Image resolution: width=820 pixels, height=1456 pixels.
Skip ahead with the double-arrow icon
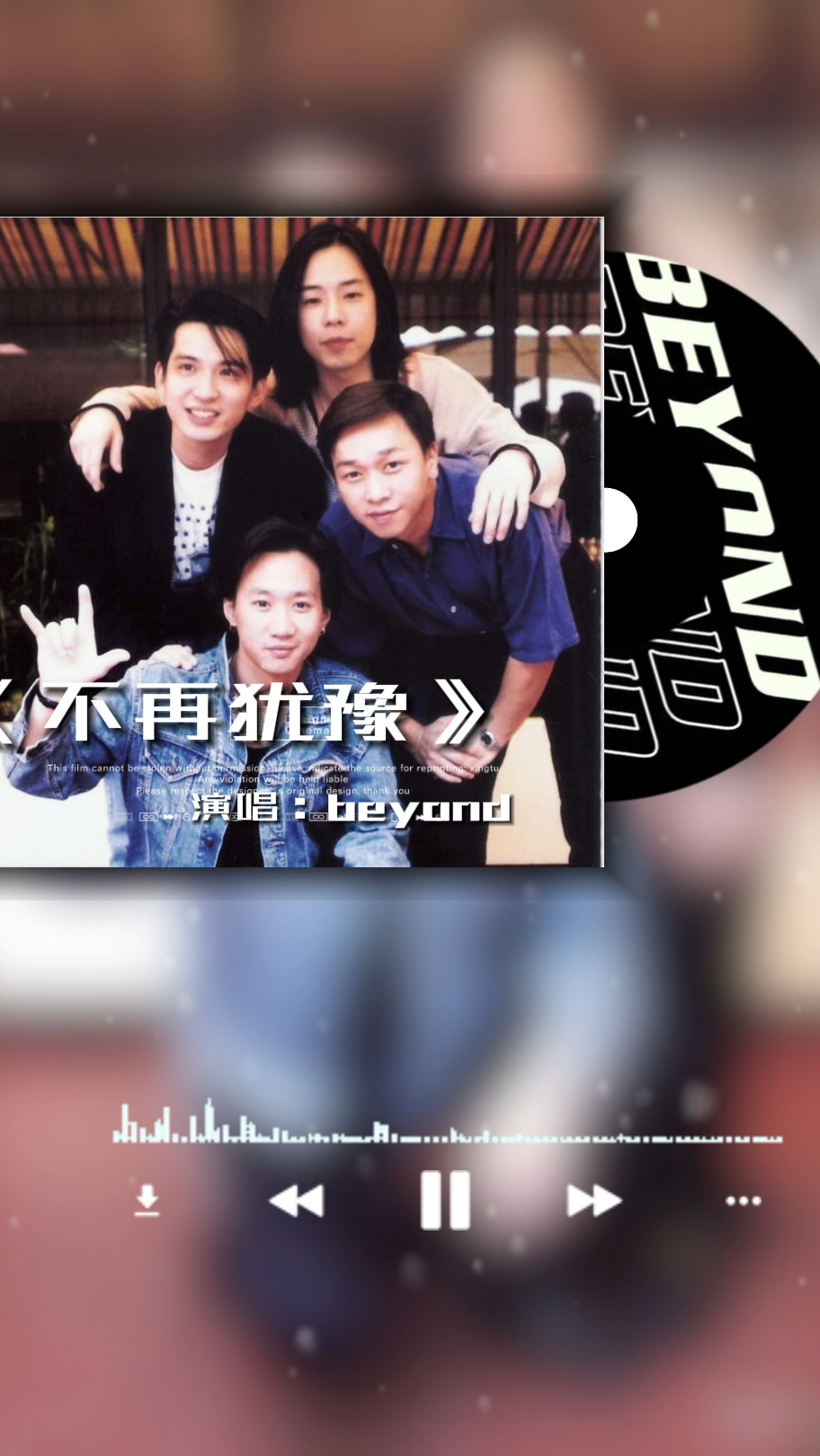(593, 1200)
